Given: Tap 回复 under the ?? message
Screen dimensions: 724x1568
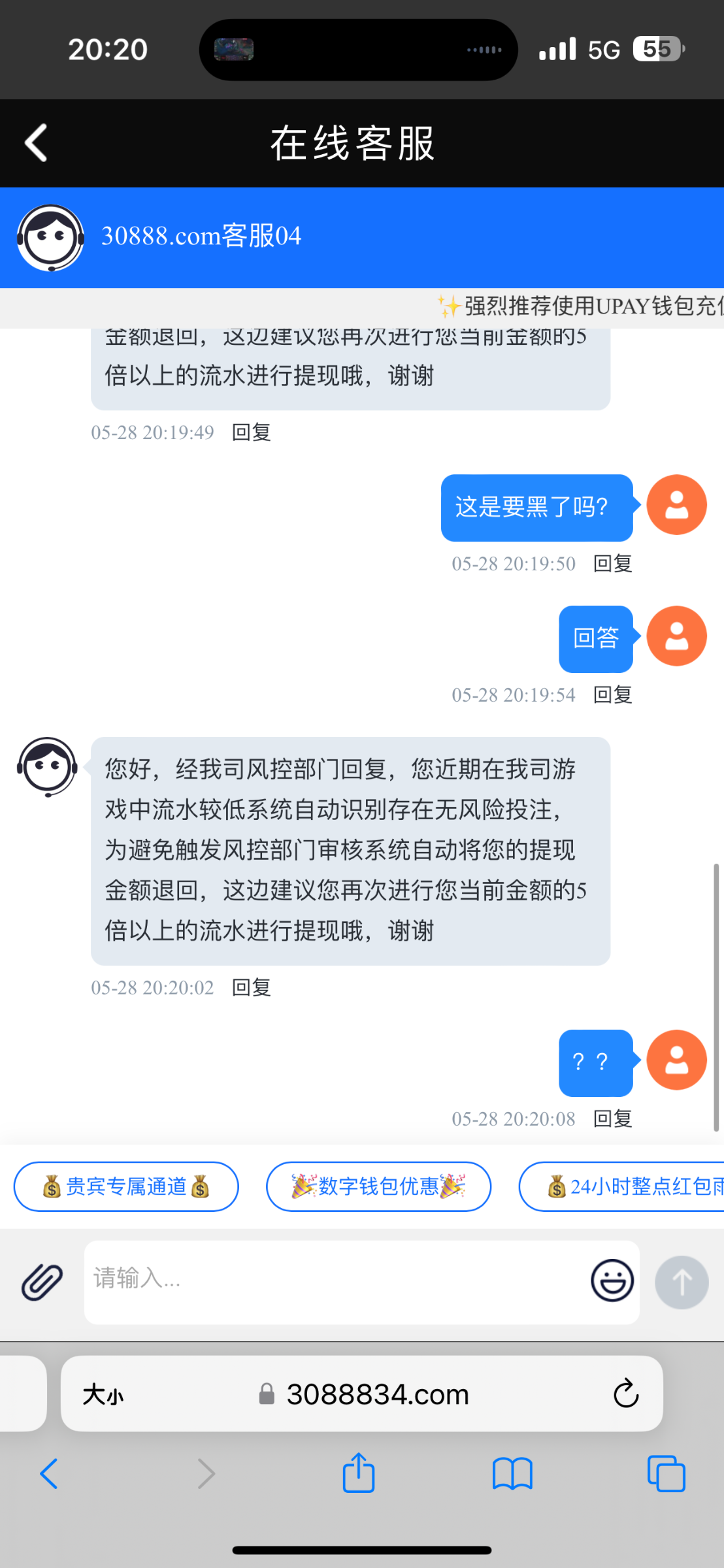Looking at the screenshot, I should (x=612, y=1119).
